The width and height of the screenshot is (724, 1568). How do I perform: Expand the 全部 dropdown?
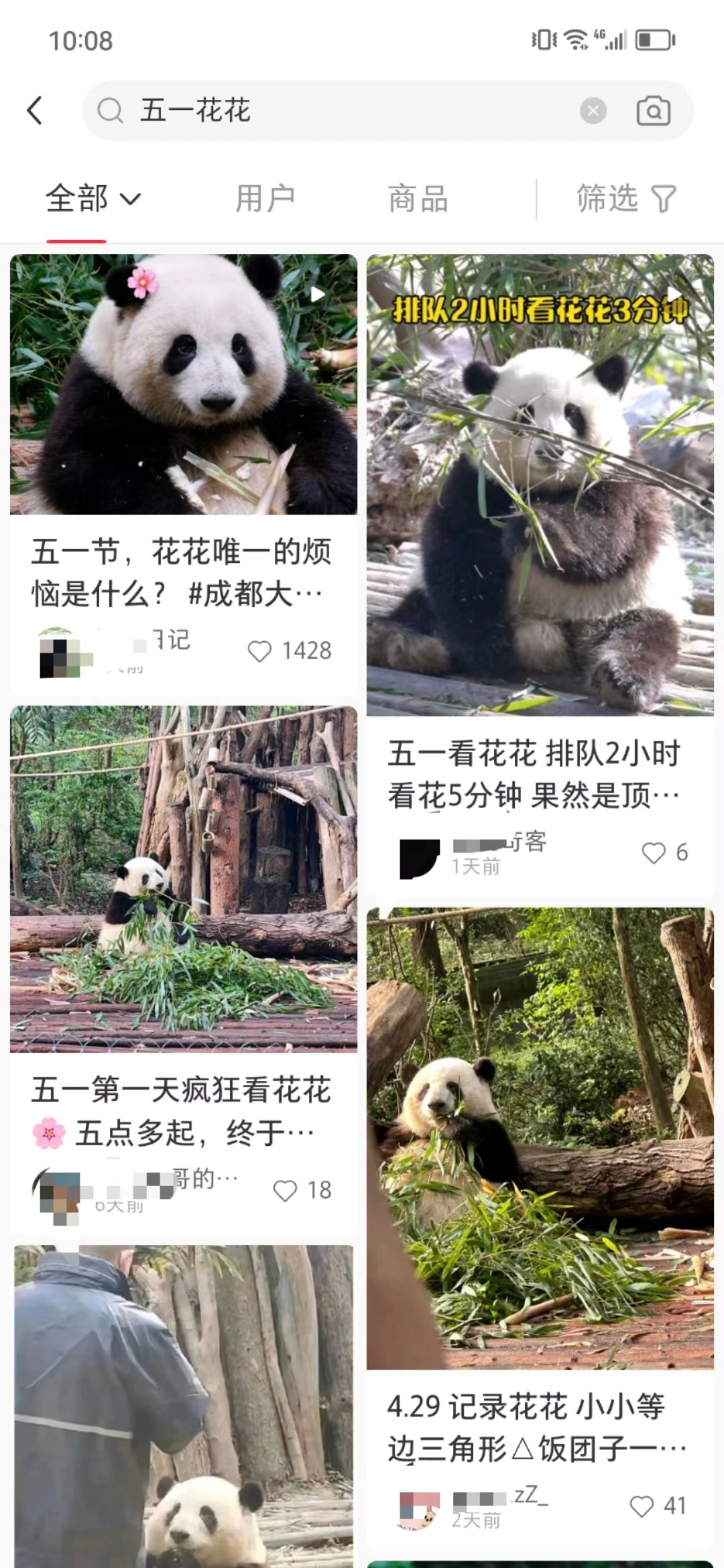[93, 199]
